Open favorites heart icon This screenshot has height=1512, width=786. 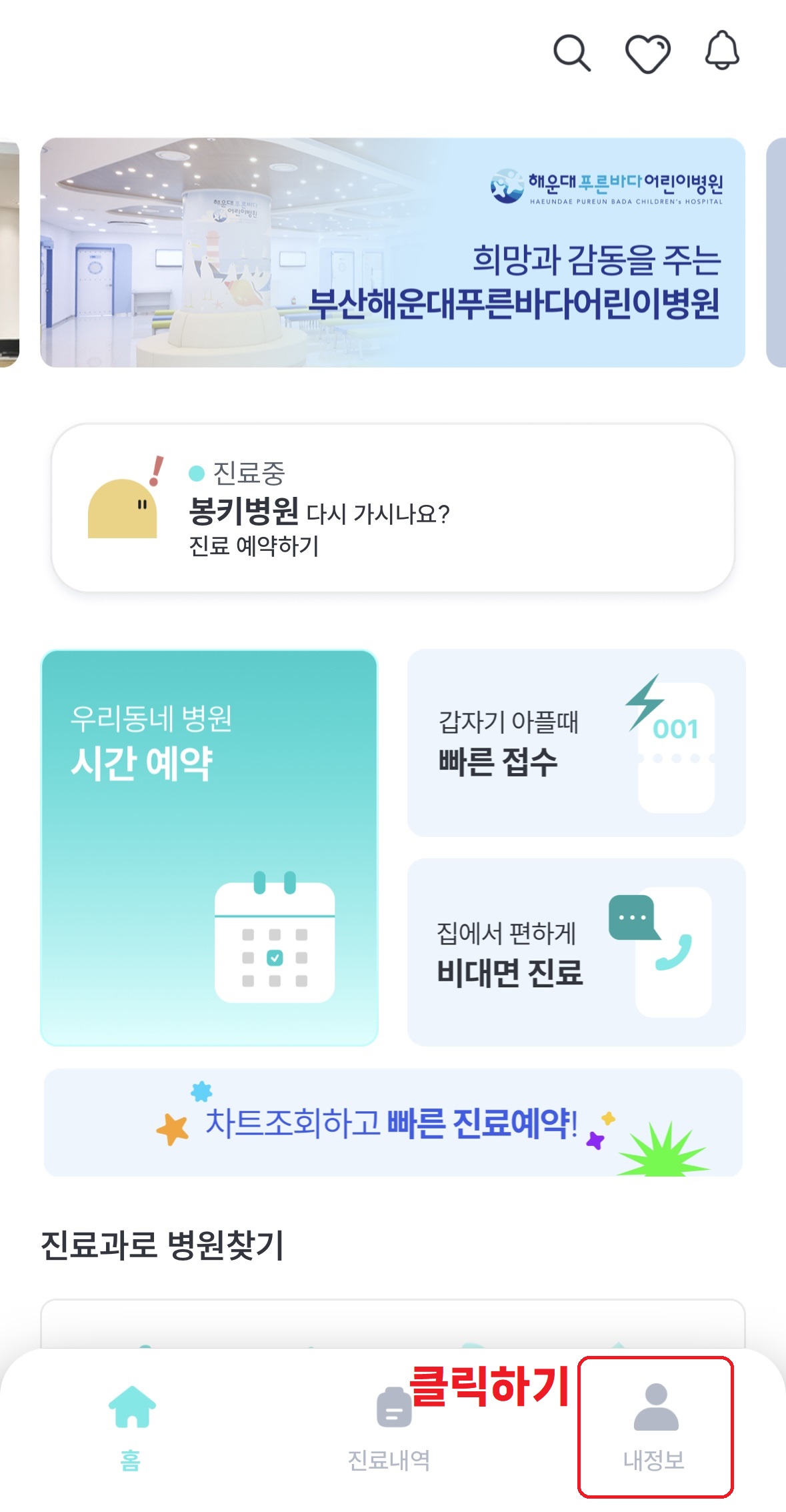pyautogui.click(x=647, y=53)
